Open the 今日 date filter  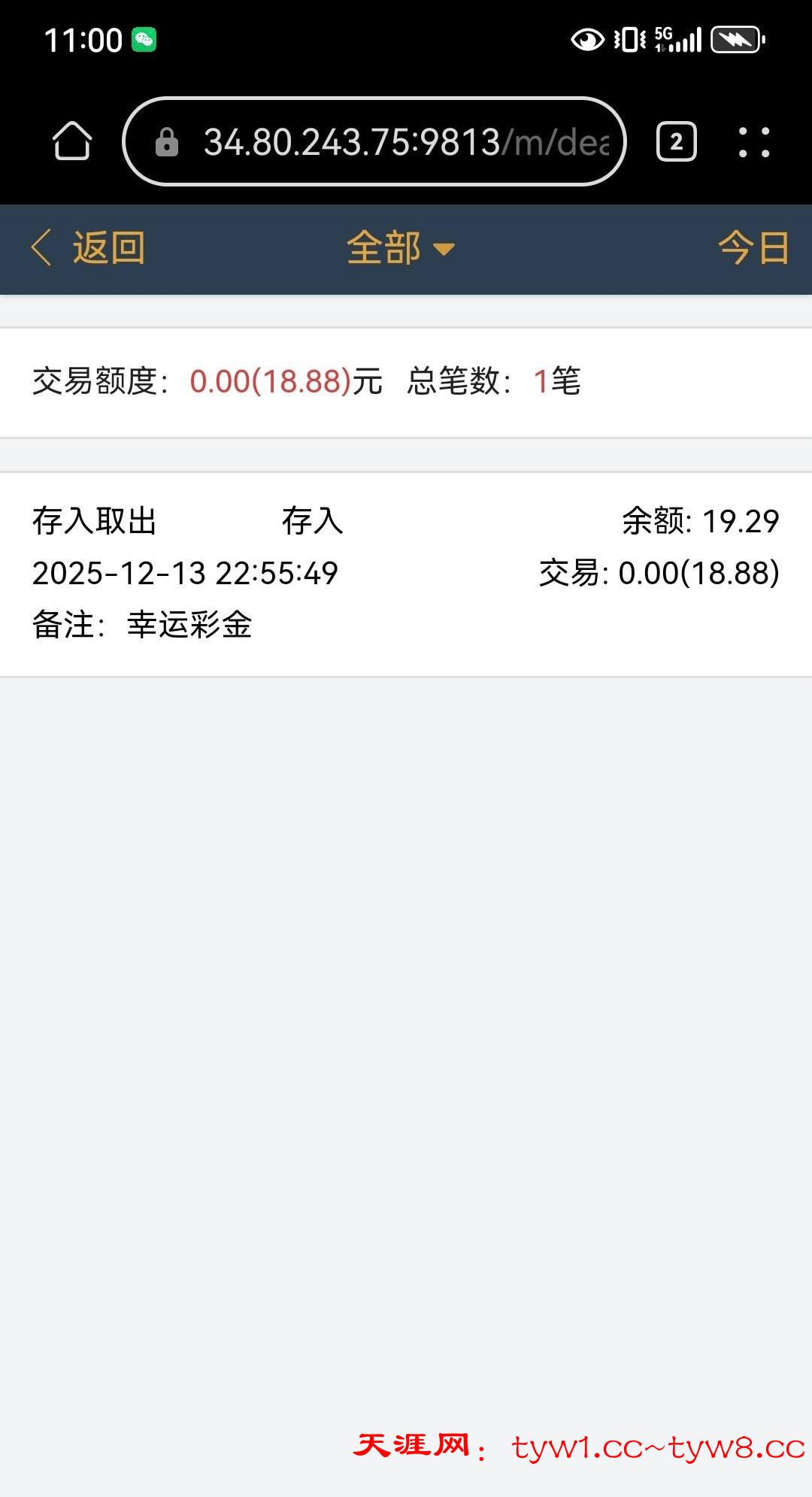pos(753,248)
